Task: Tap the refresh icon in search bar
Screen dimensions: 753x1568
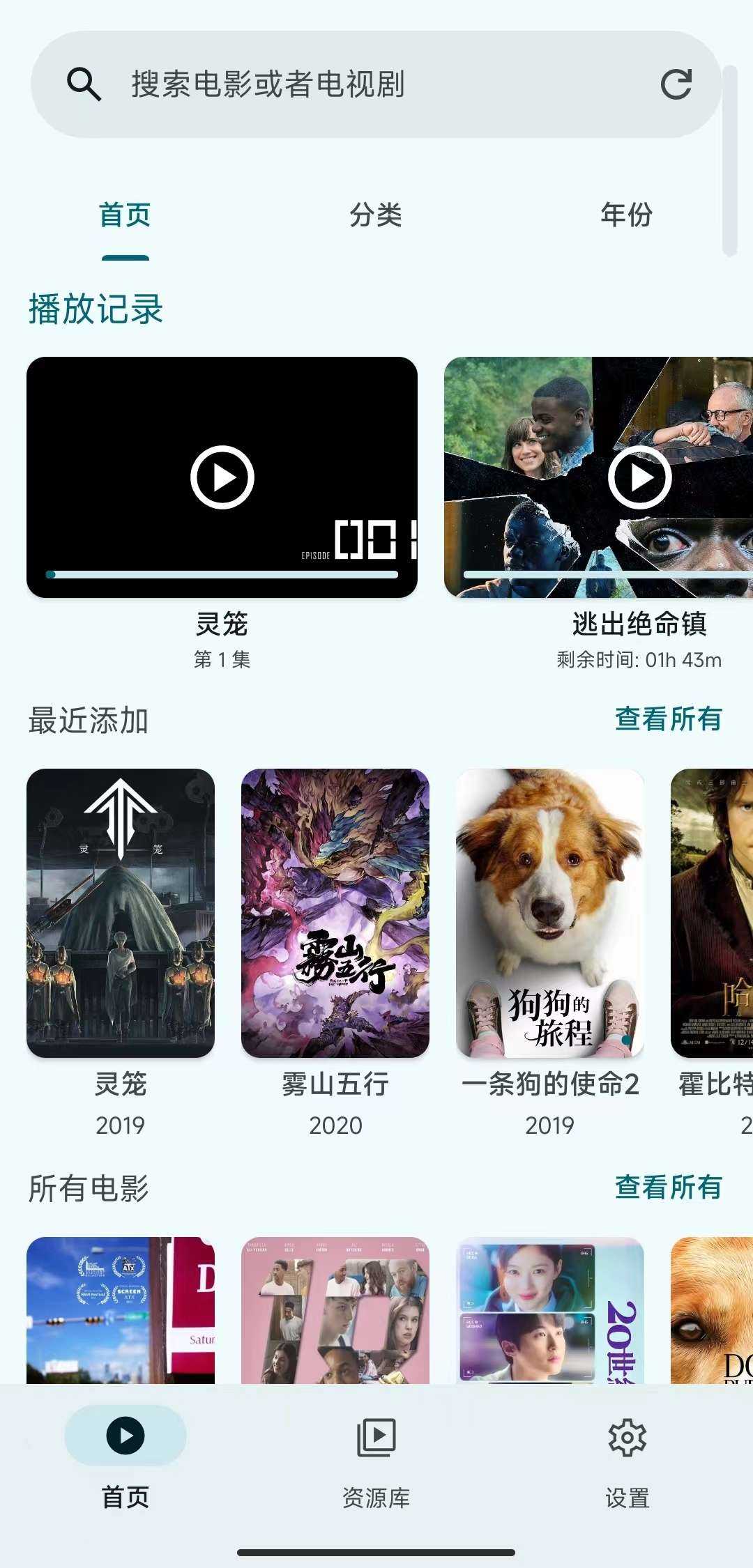Action: [676, 84]
